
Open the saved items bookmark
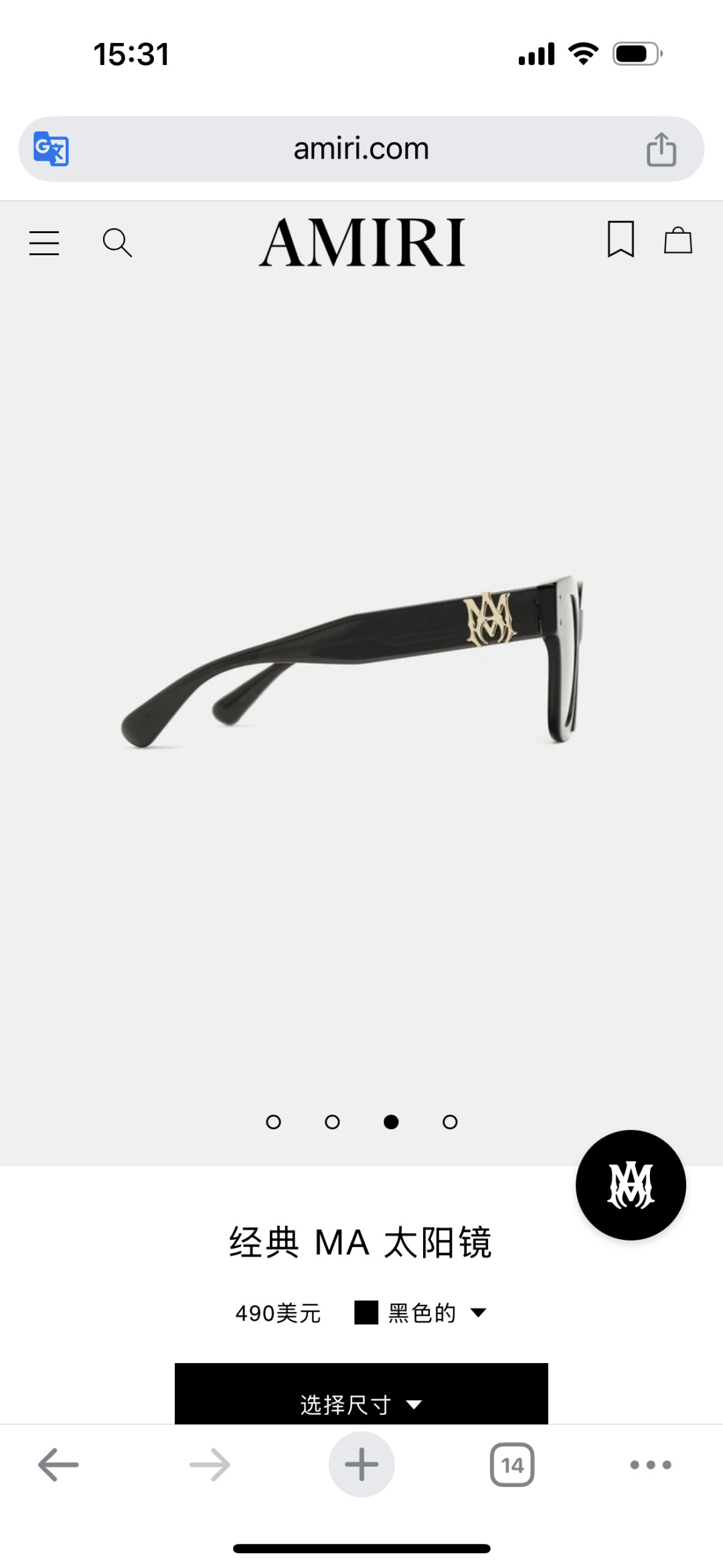coord(621,239)
